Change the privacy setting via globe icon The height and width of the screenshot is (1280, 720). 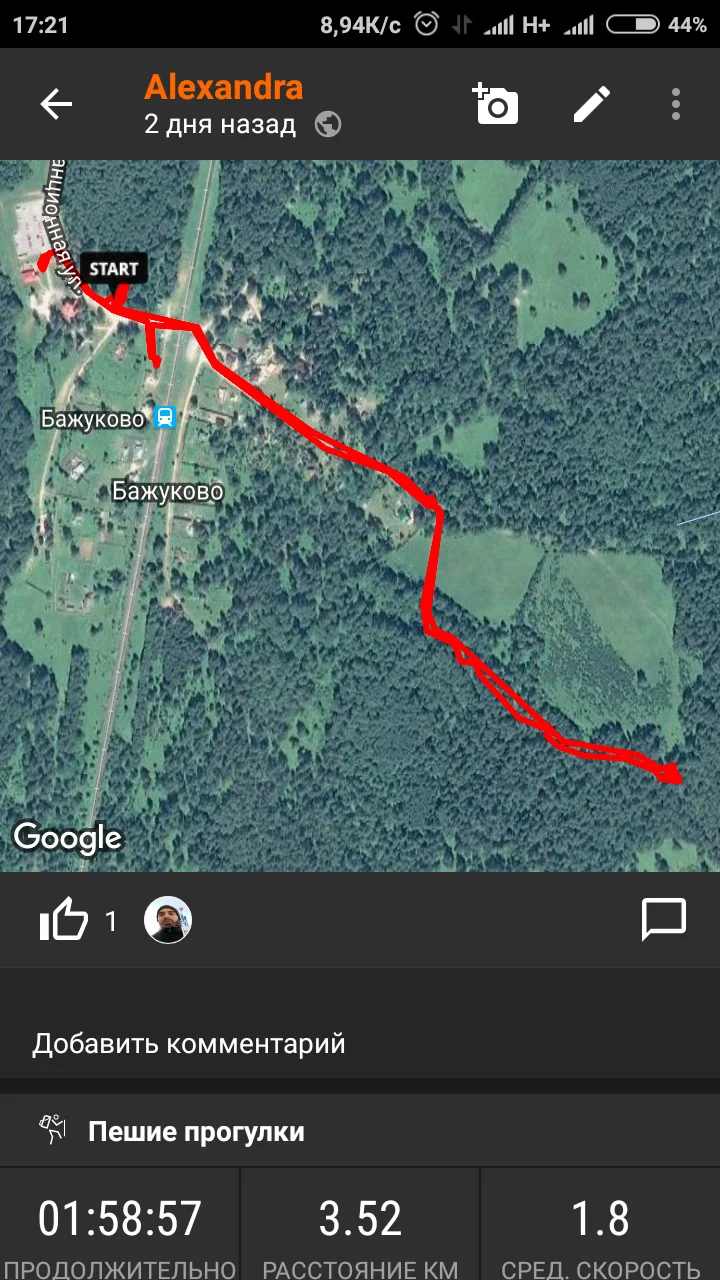pos(328,125)
